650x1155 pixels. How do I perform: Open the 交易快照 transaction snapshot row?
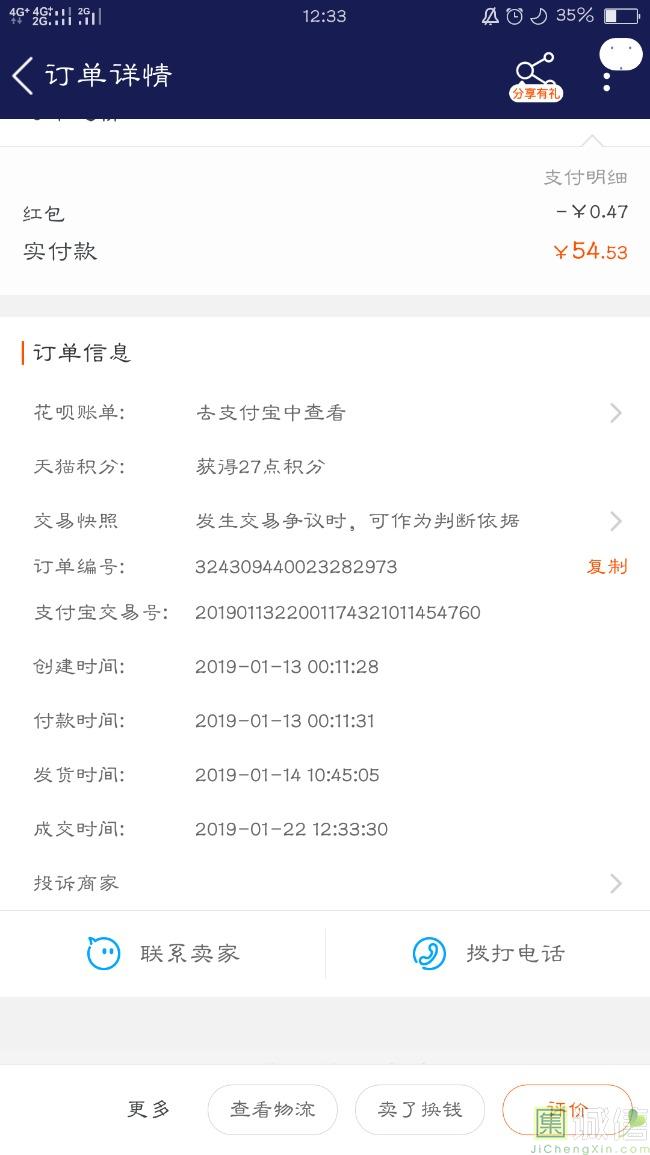[325, 521]
